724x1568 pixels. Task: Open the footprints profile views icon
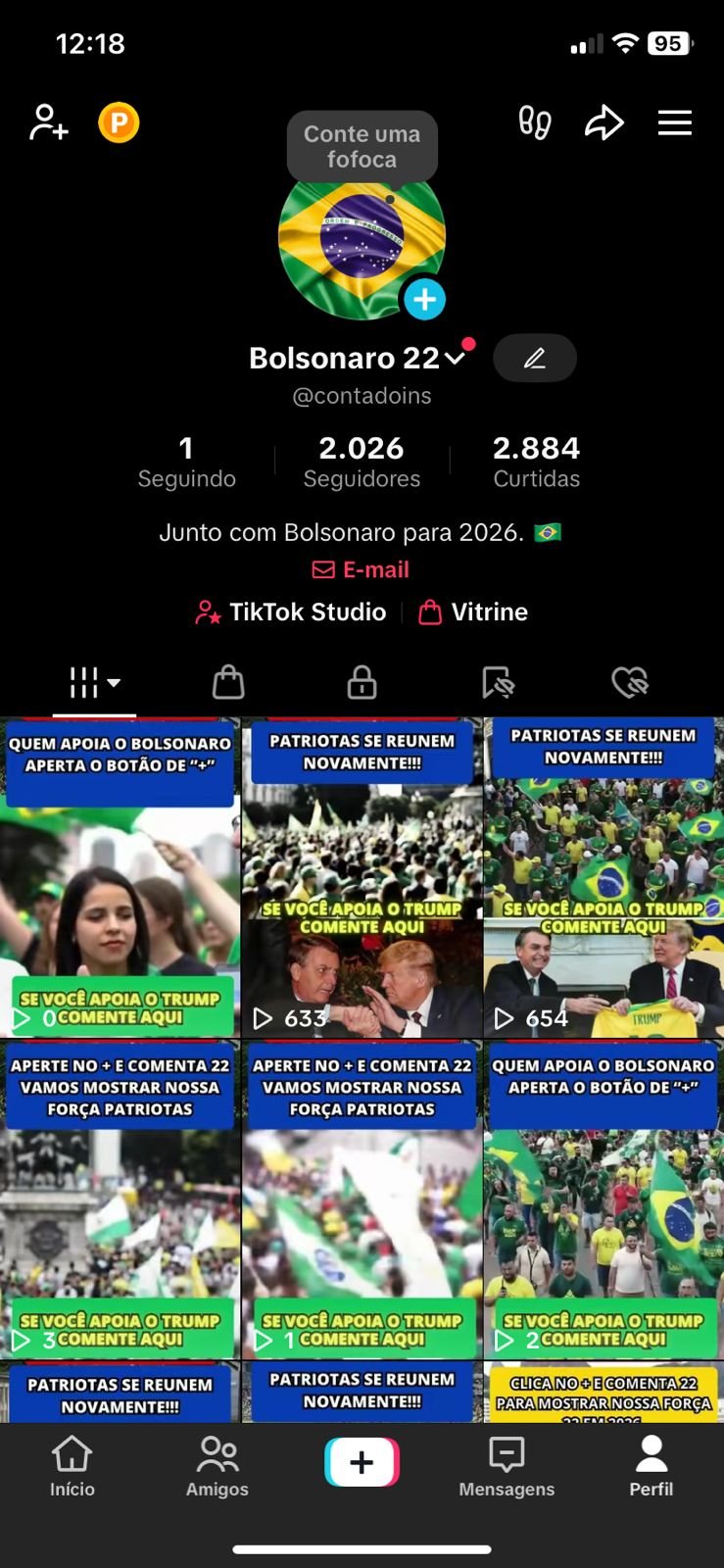(535, 122)
